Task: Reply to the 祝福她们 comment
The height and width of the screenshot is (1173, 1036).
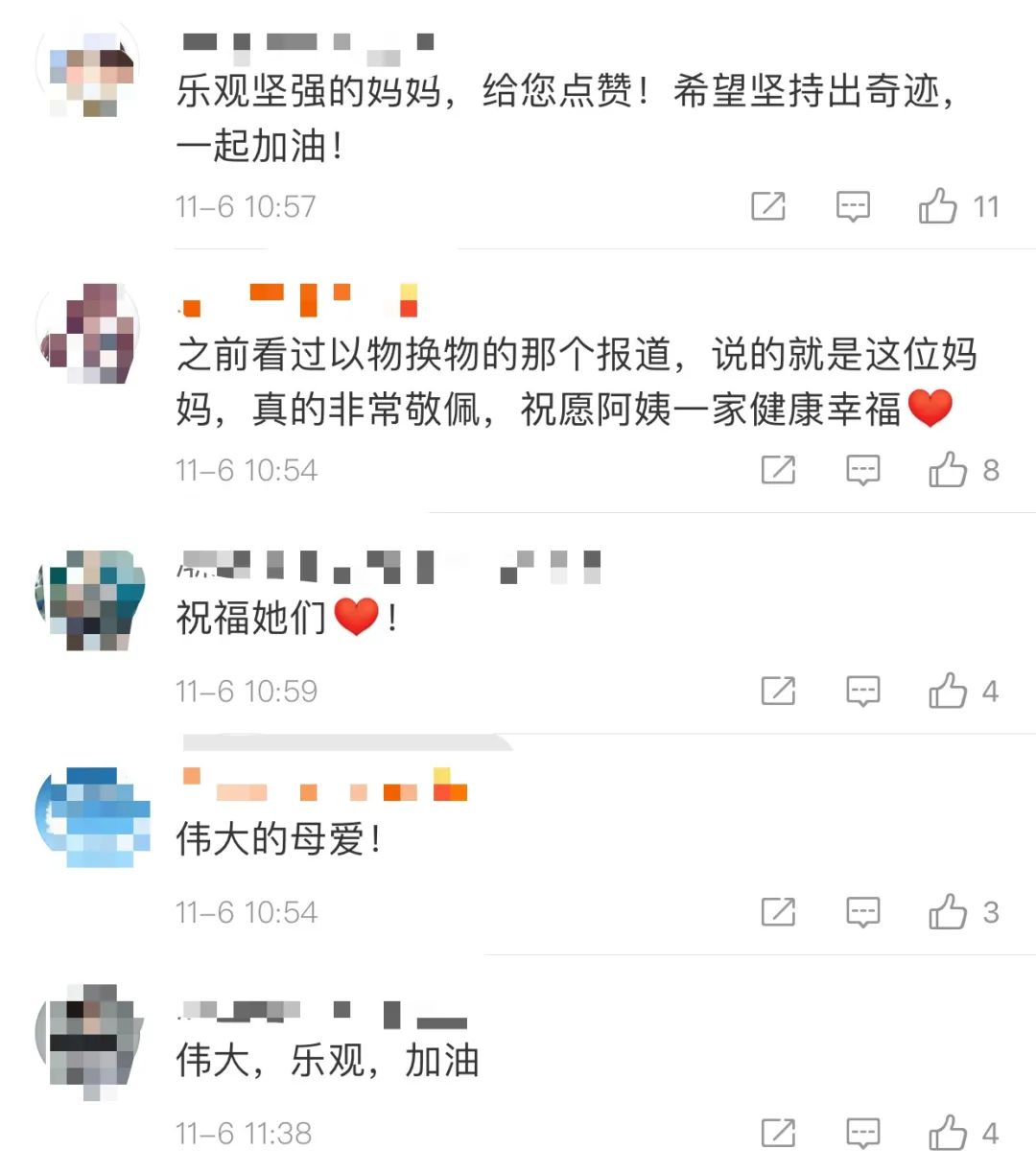Action: pos(862,691)
